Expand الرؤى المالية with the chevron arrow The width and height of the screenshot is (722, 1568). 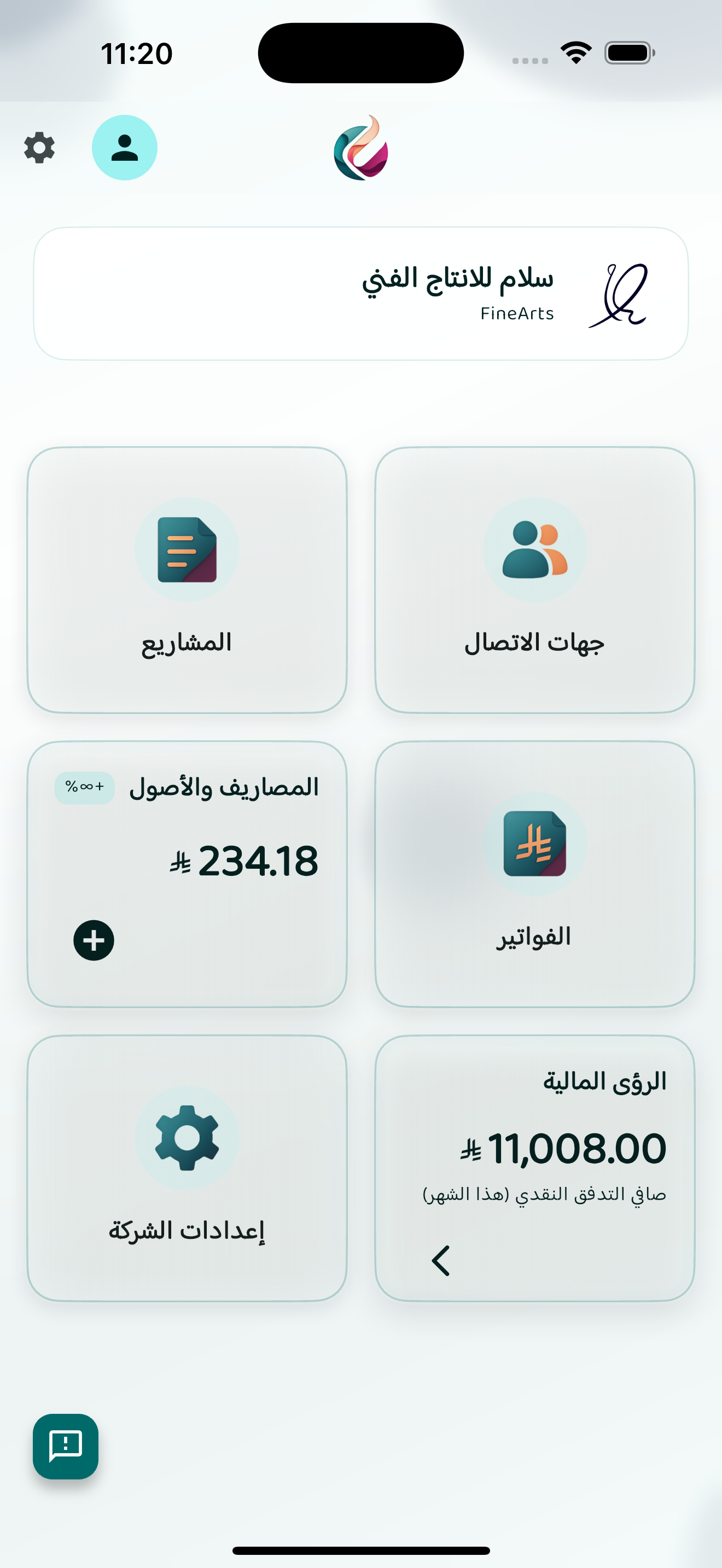click(441, 1260)
